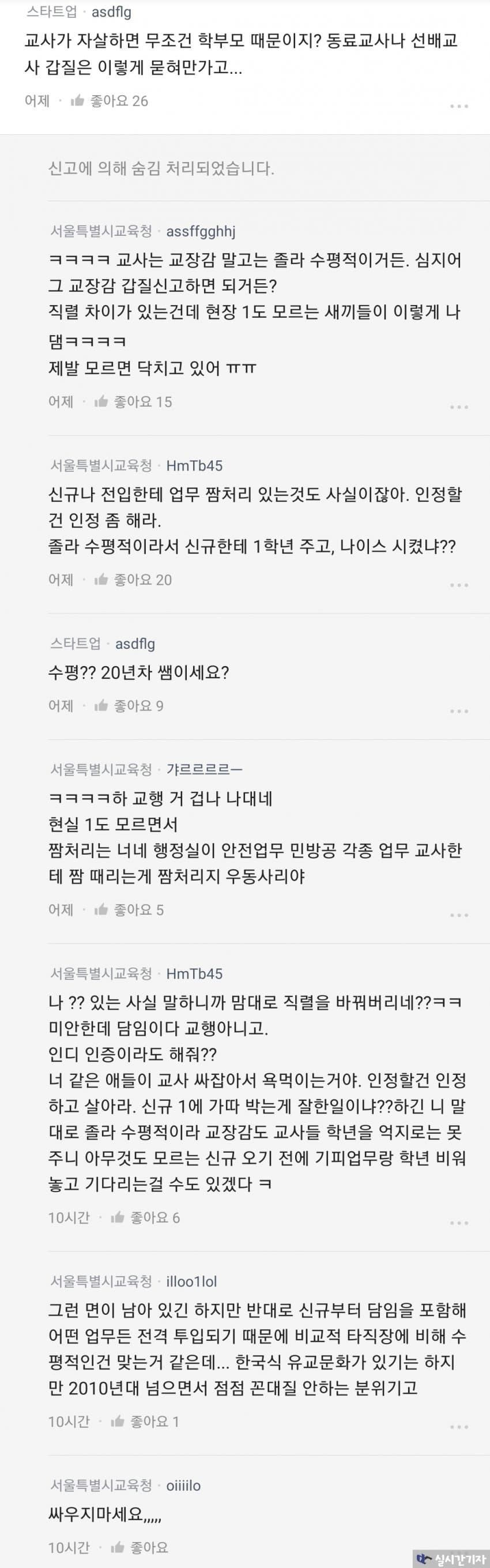Like 갸르르르르ㅡ's reply with 5 likes
This screenshot has width=490, height=1568.
101,910
